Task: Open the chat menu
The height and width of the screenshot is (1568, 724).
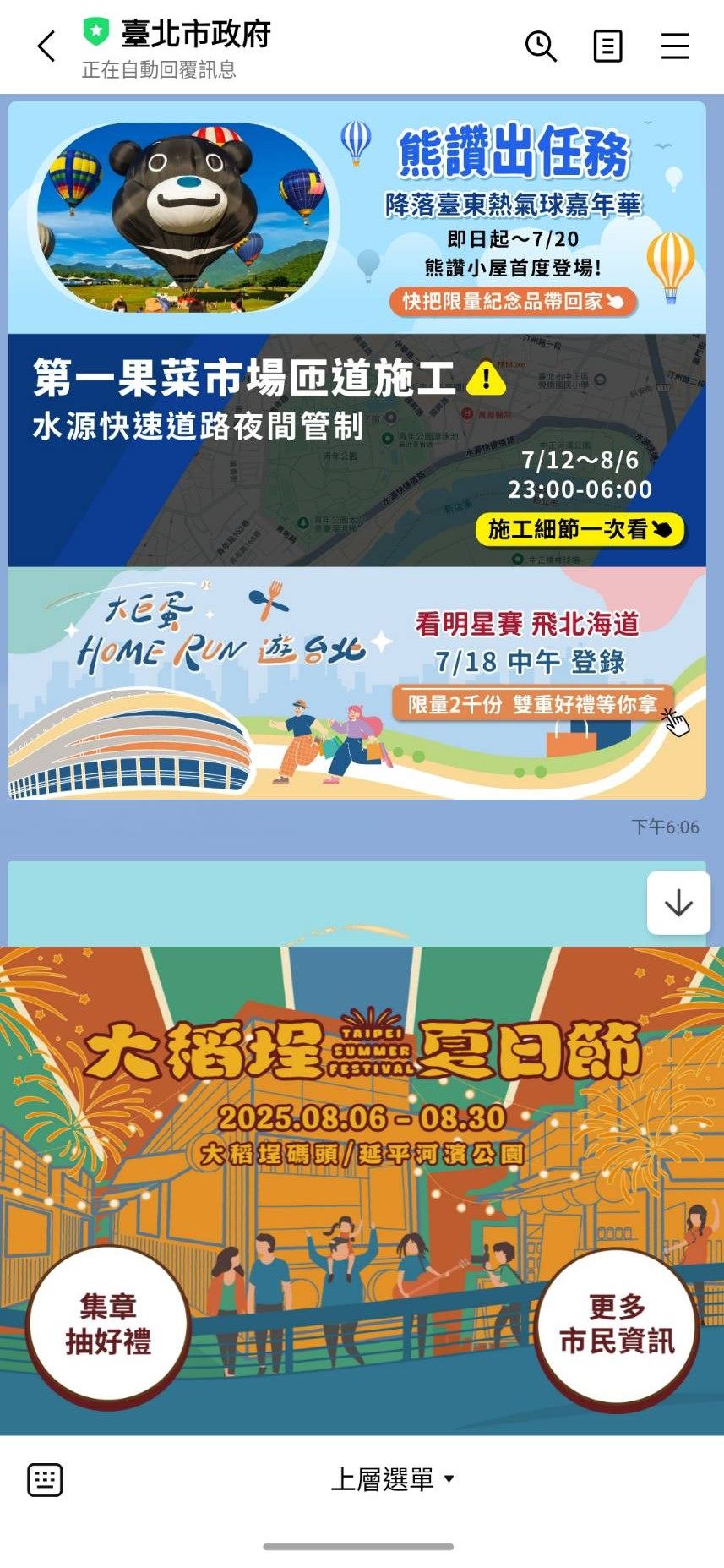Action: tap(674, 46)
